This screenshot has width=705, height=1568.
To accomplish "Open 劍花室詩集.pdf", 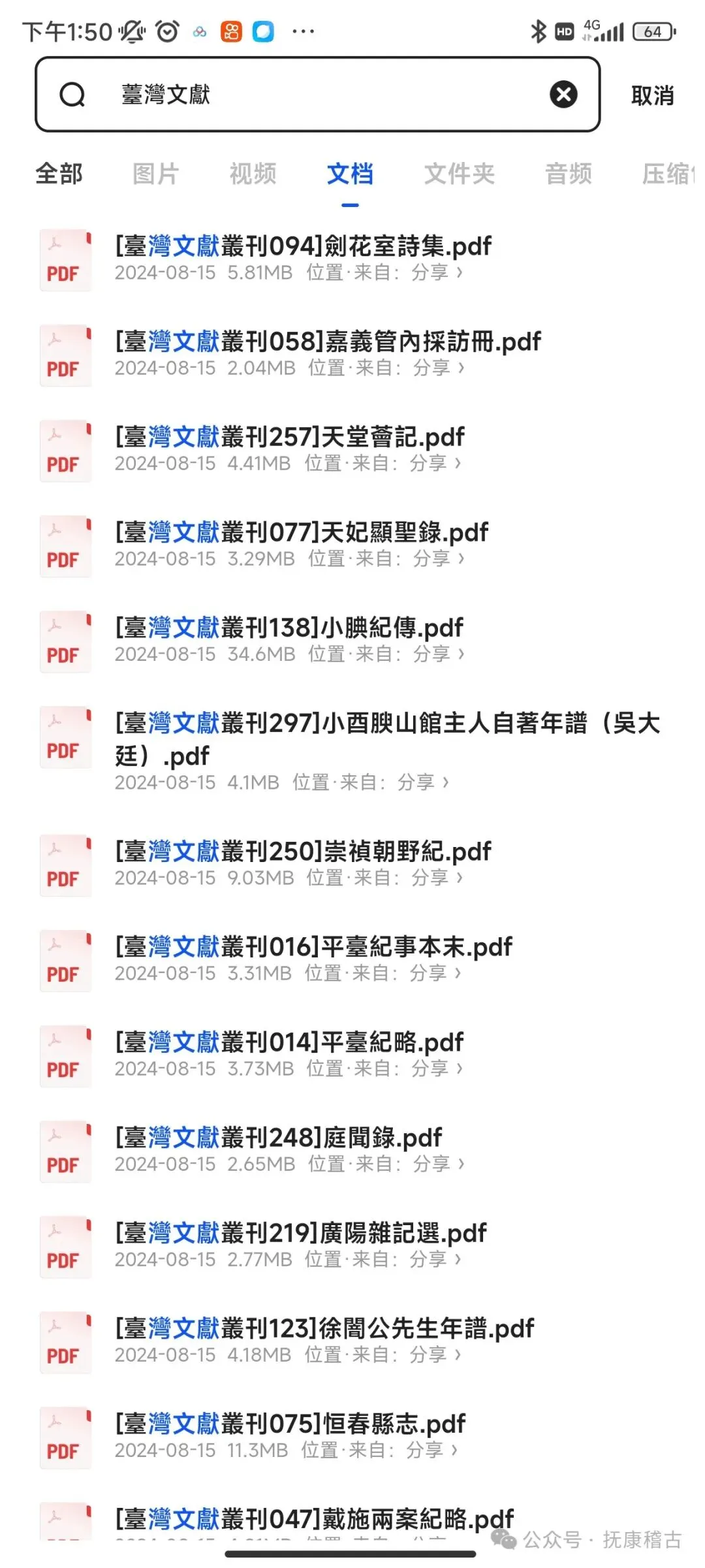I will coord(352,259).
